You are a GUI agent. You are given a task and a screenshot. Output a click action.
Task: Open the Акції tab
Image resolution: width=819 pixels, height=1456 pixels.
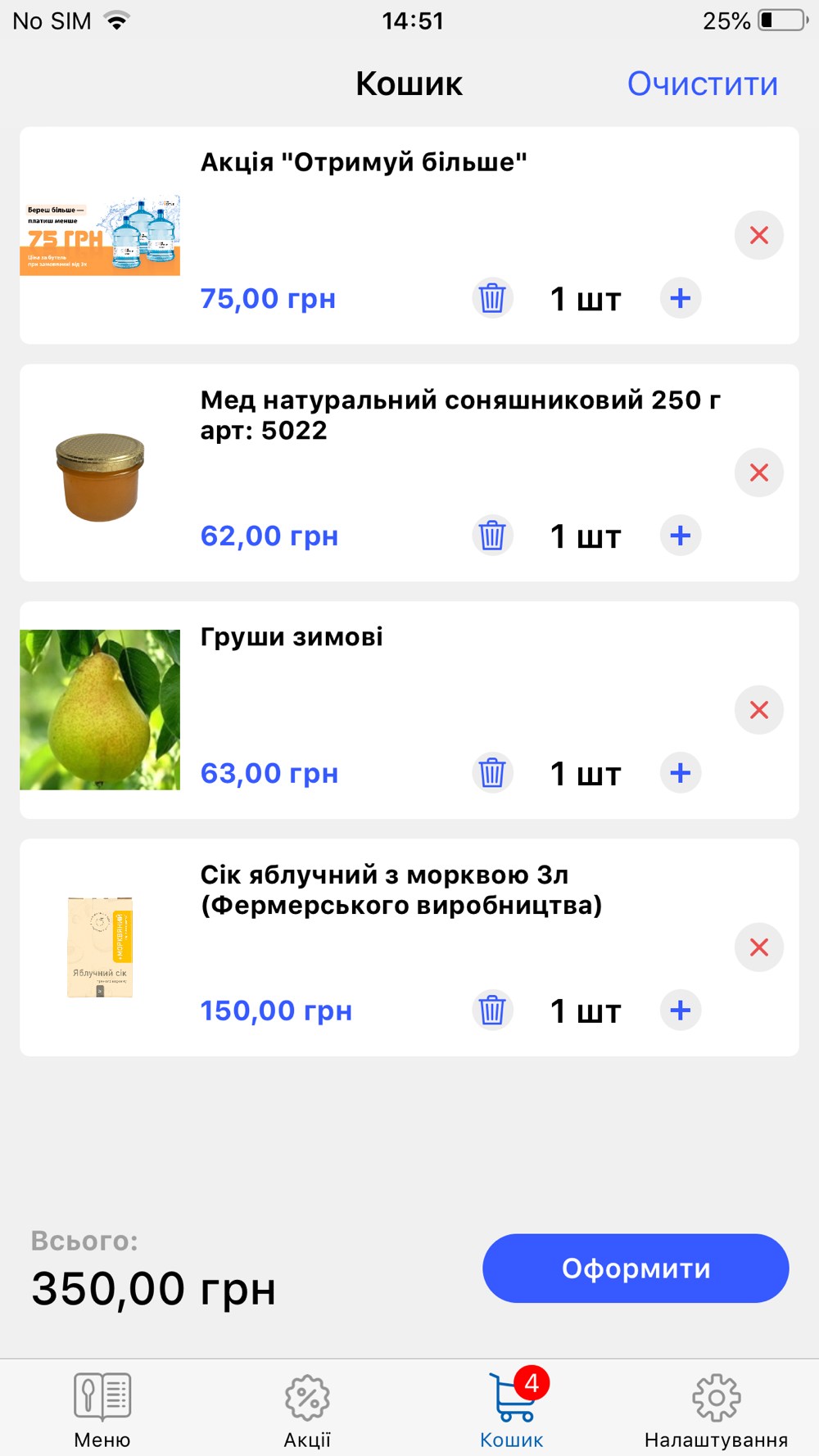(x=307, y=1410)
